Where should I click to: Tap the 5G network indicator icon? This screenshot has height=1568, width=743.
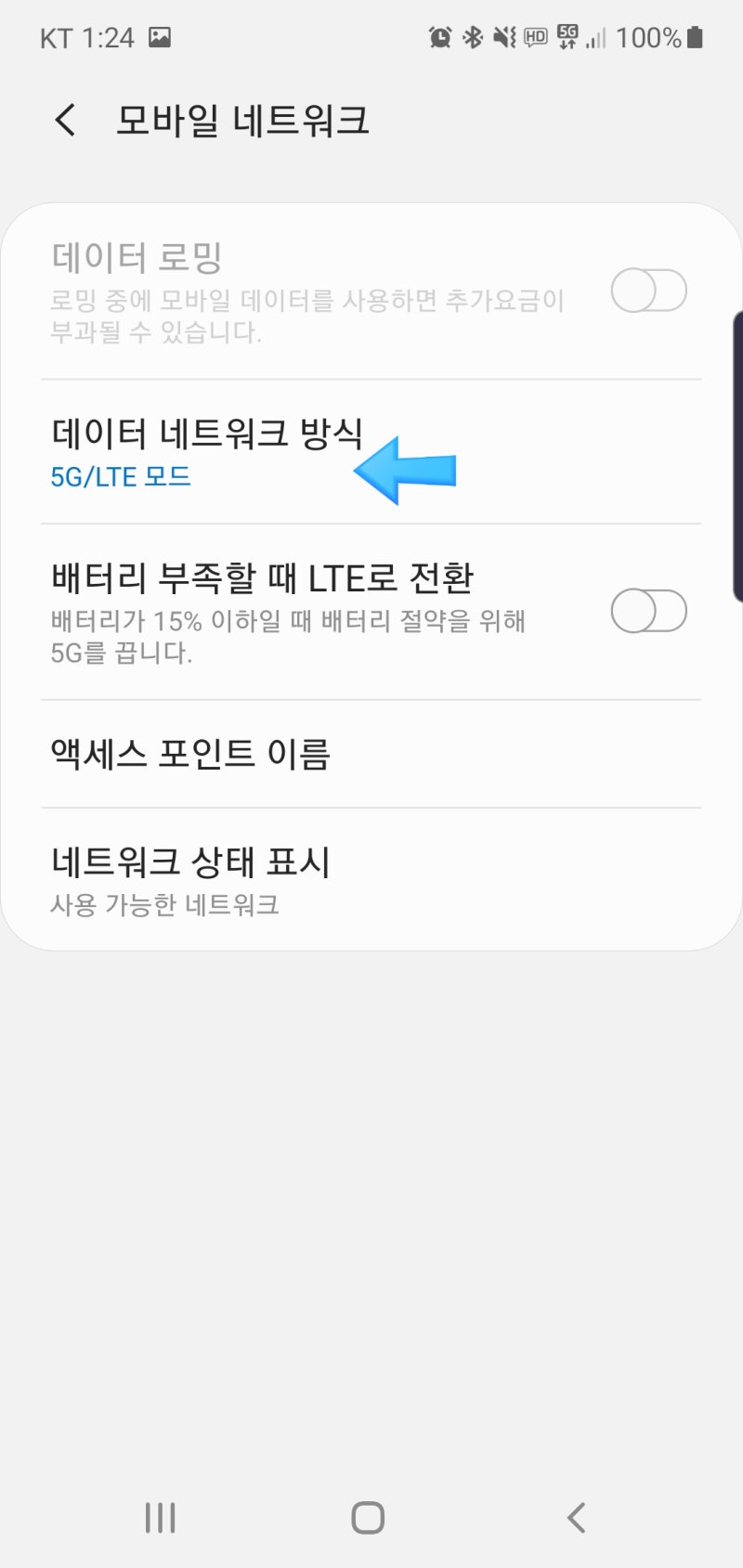point(565,35)
